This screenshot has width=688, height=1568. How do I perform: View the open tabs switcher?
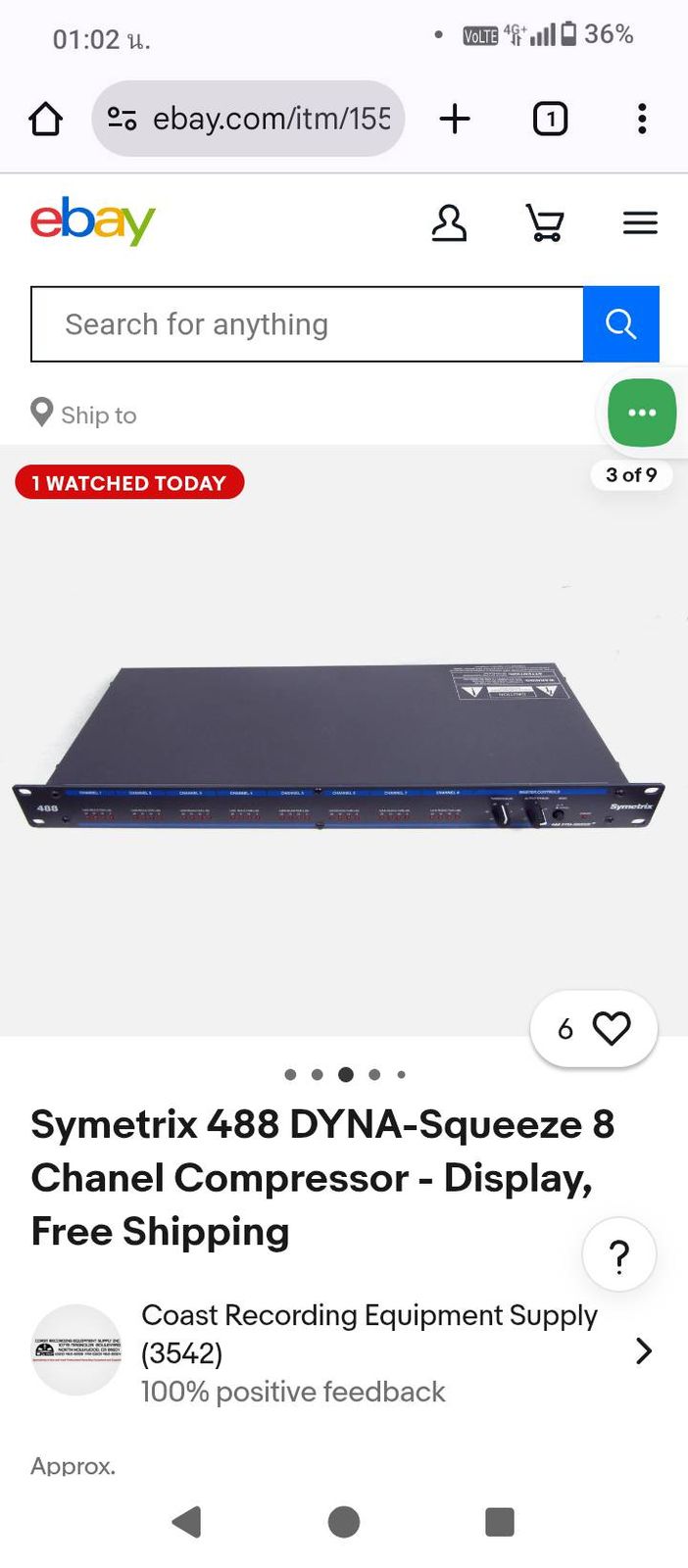point(550,120)
